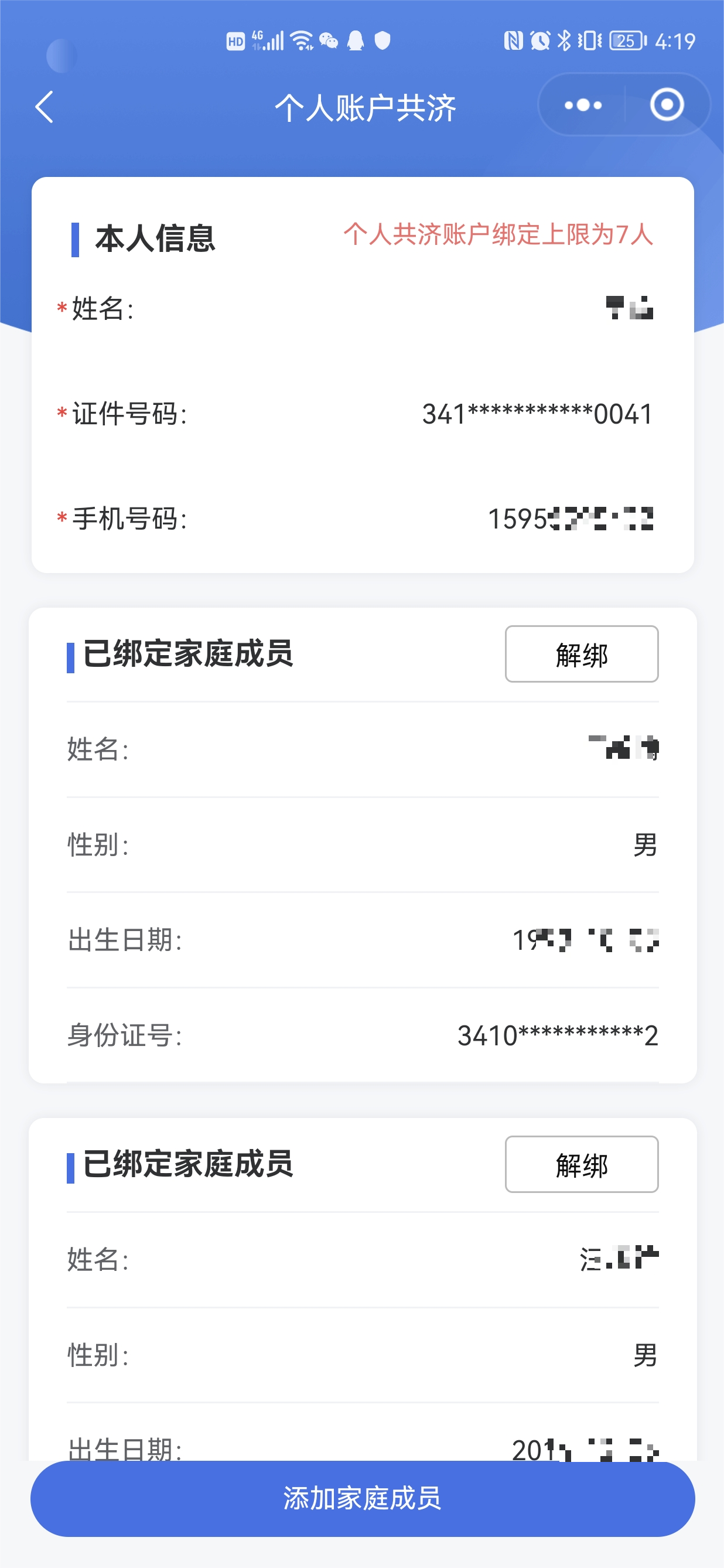Screen dimensions: 724x1568
Task: Go back using the top-left arrow
Action: [x=45, y=107]
